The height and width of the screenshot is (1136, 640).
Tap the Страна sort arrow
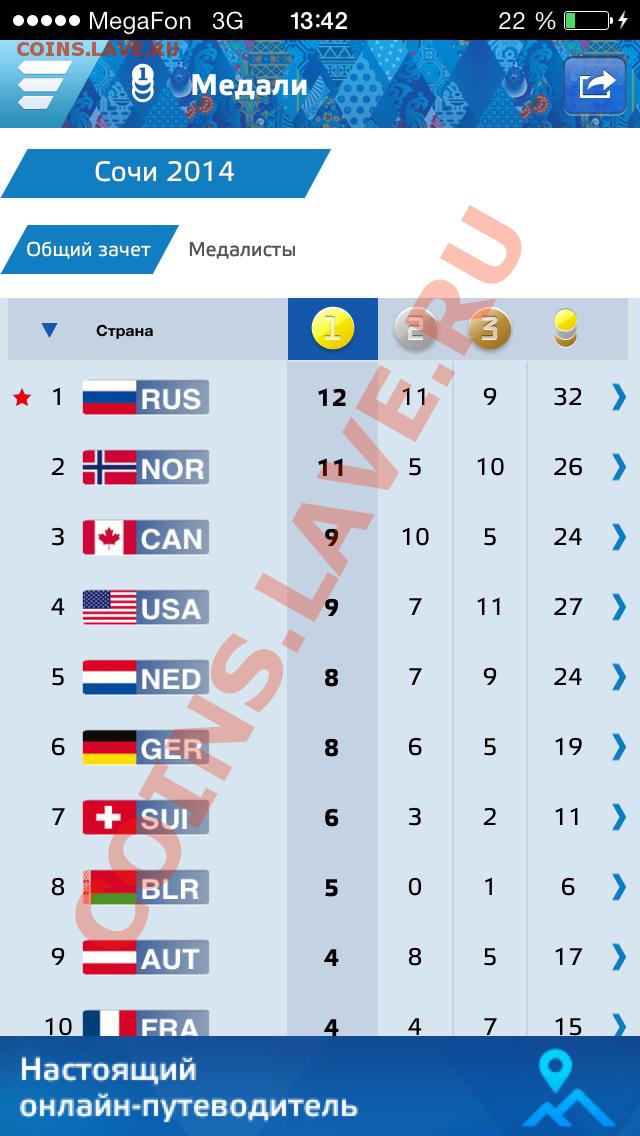49,330
